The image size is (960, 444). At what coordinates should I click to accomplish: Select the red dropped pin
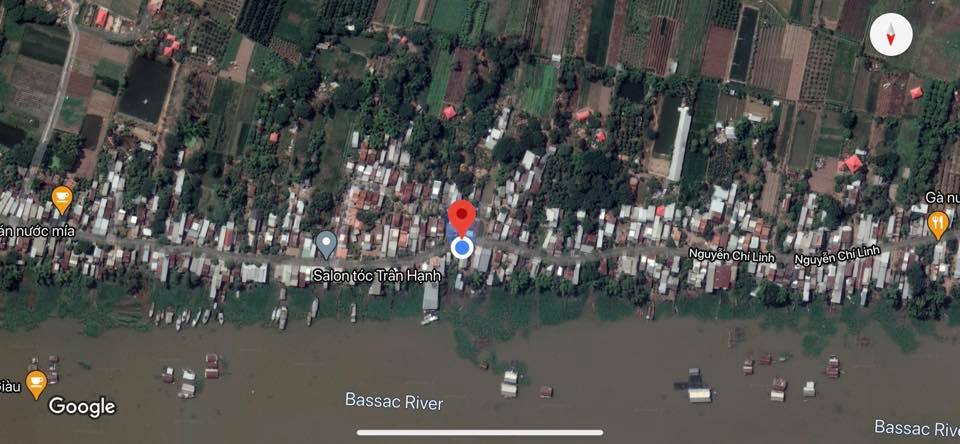pyautogui.click(x=460, y=217)
